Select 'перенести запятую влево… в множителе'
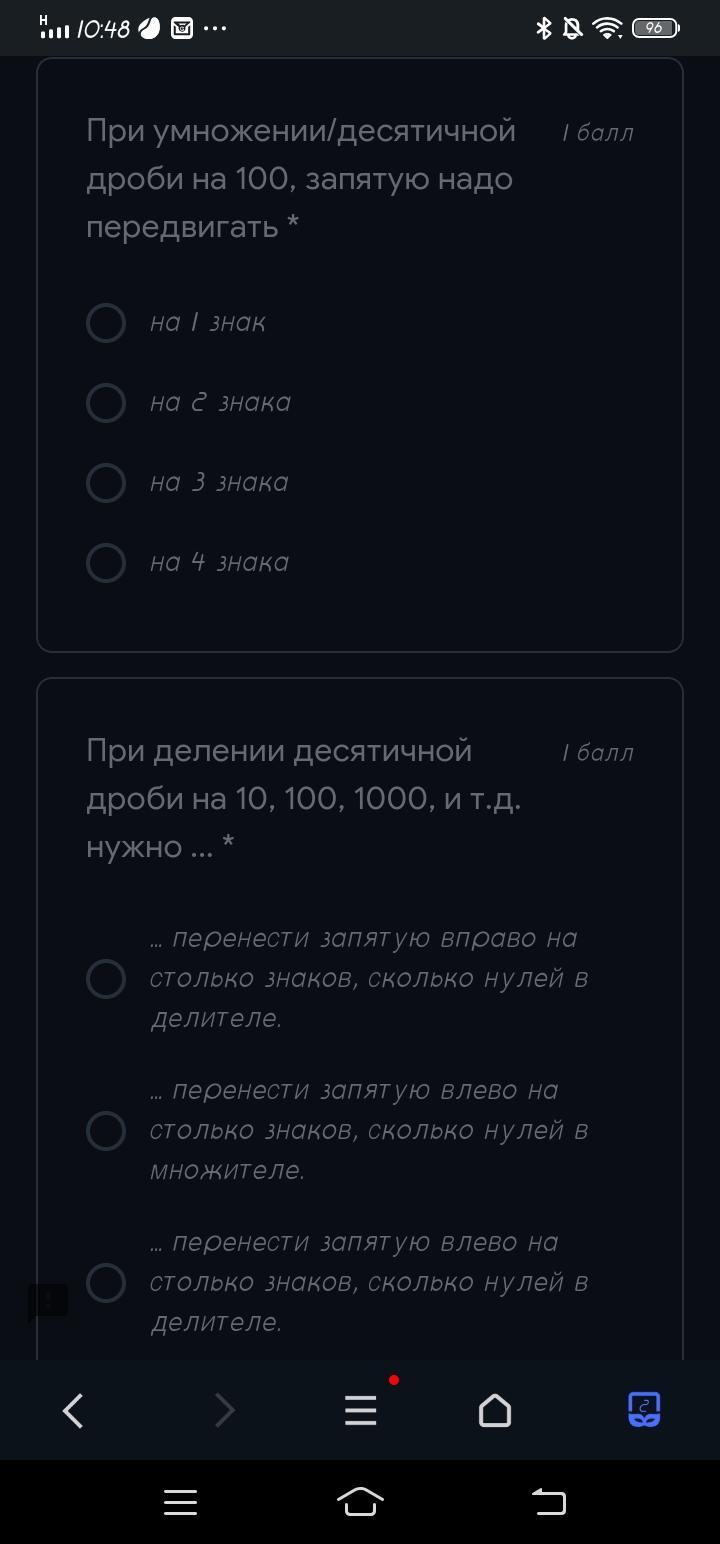The height and width of the screenshot is (1544, 720). pos(106,1131)
